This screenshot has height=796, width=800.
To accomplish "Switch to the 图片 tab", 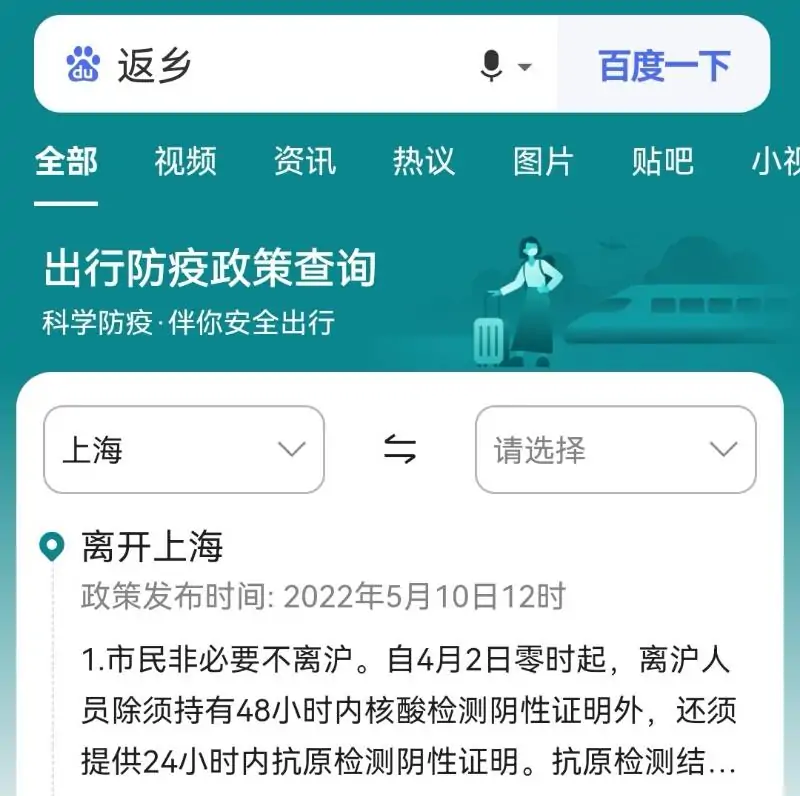I will click(543, 161).
